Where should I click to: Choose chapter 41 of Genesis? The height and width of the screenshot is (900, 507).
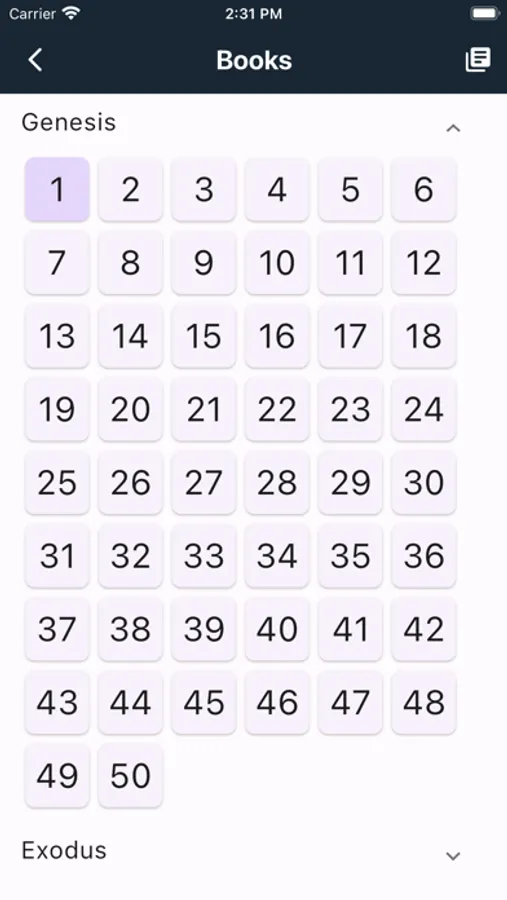pos(350,629)
